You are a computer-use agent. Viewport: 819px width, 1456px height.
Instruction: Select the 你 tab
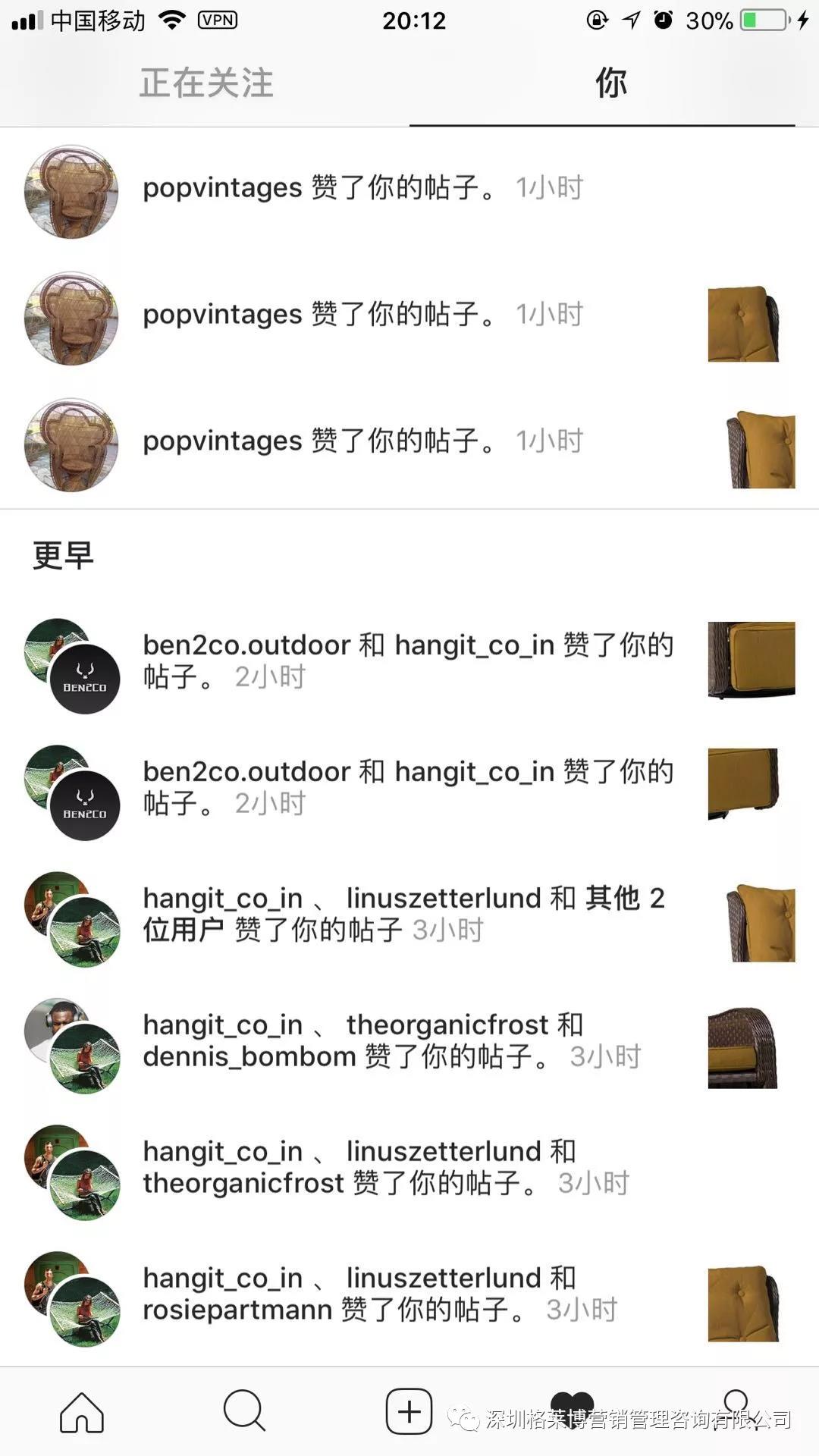(x=610, y=83)
